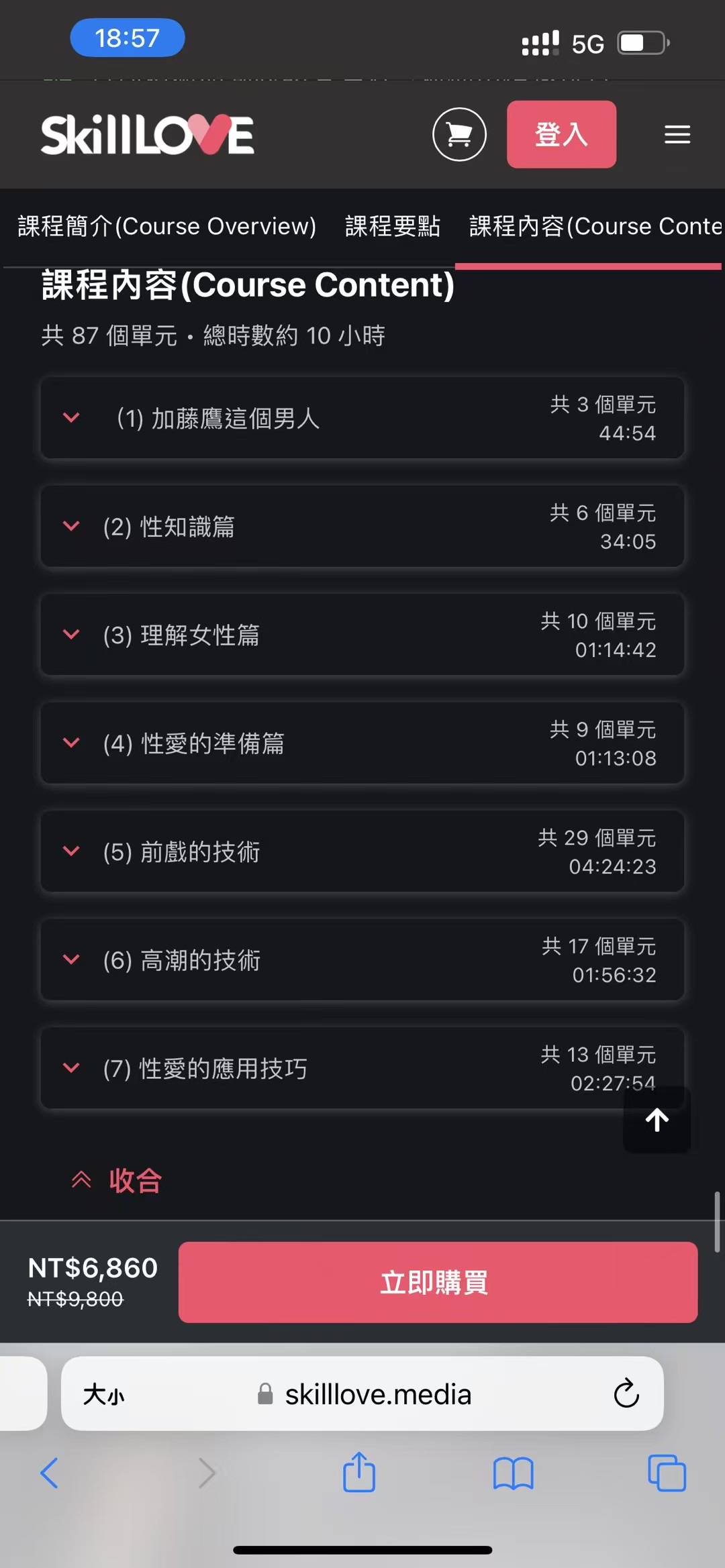Expand section (5) 前戲的技術
725x1568 pixels.
click(362, 851)
